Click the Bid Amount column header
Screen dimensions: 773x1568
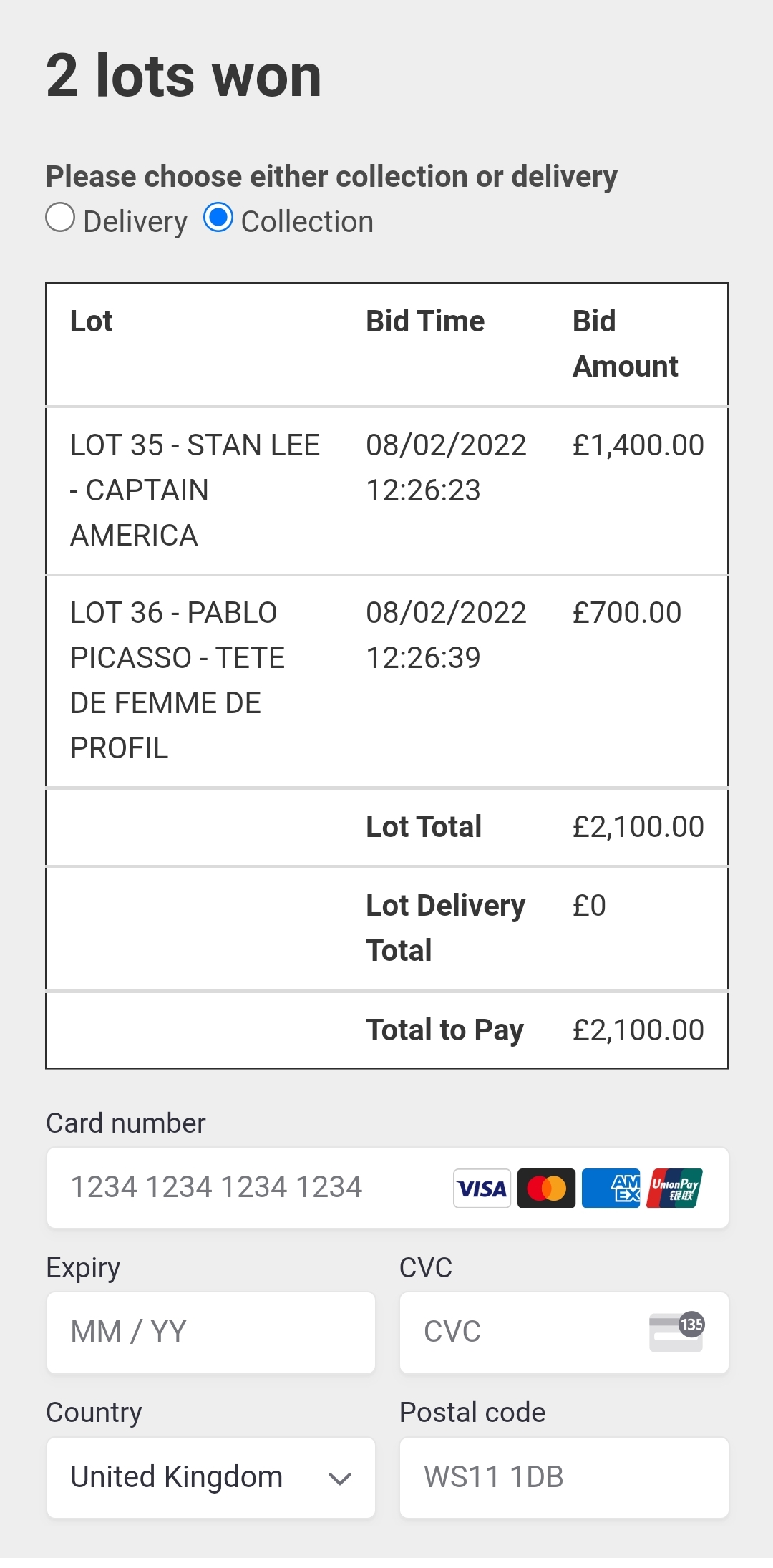[x=626, y=343]
